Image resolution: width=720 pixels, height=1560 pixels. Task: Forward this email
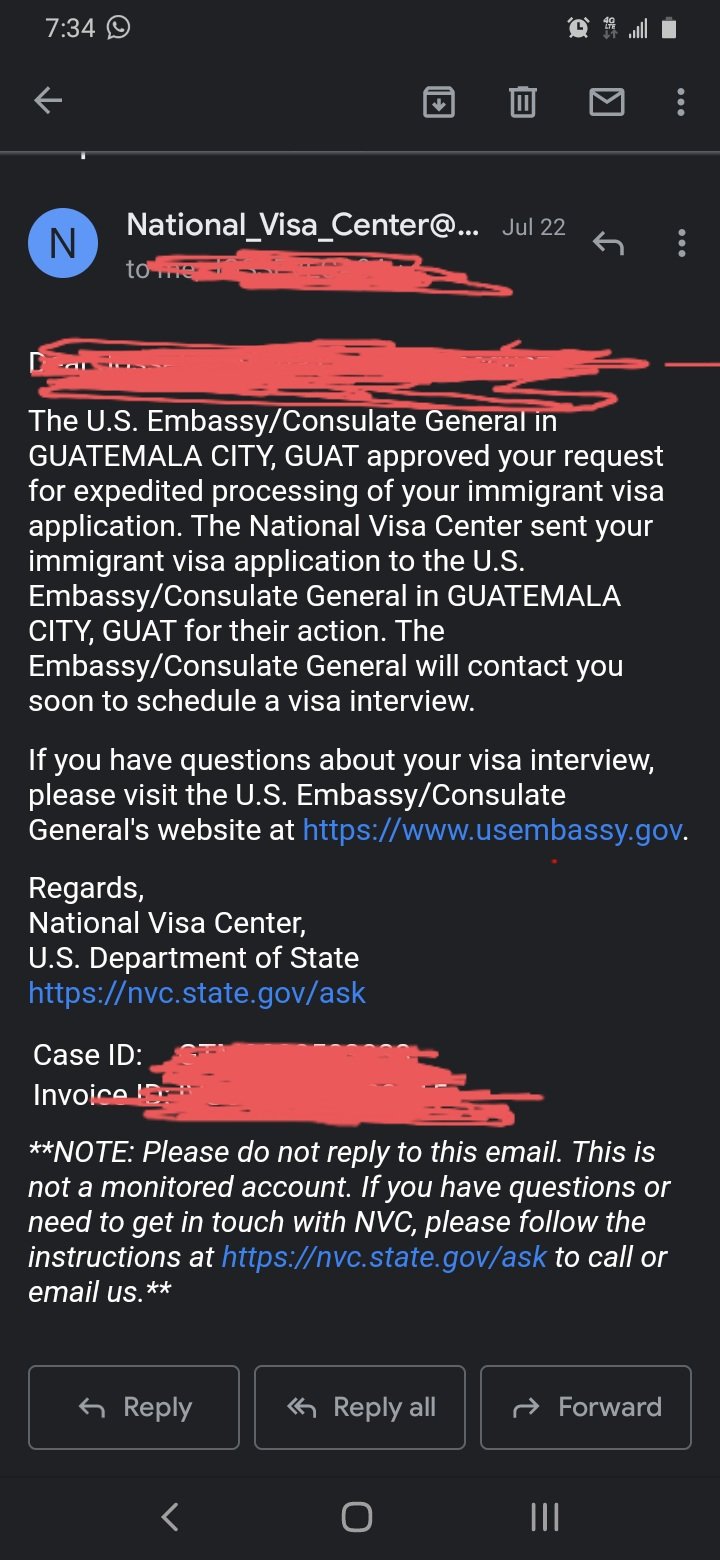coord(586,1407)
